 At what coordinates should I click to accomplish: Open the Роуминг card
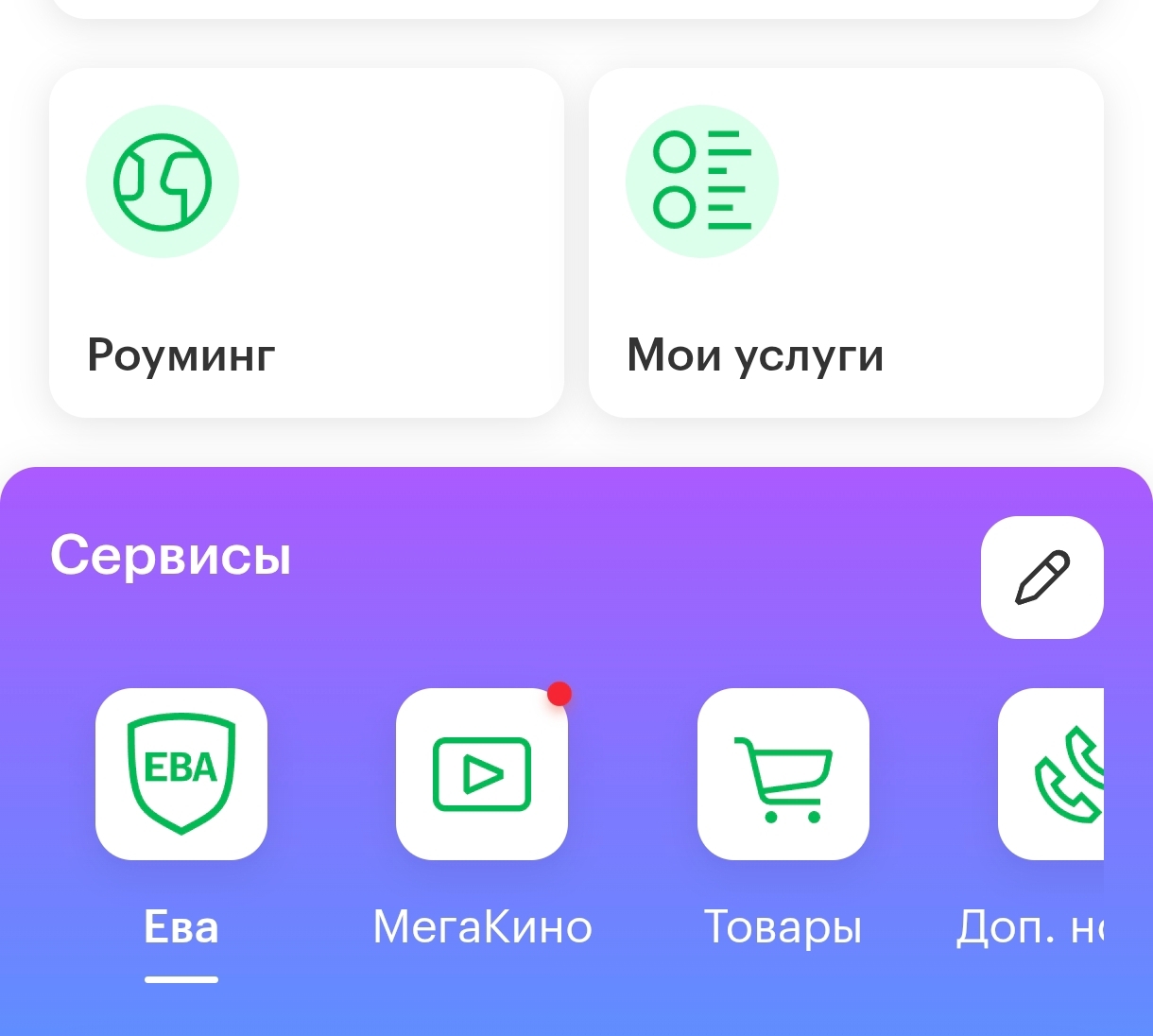[306, 243]
